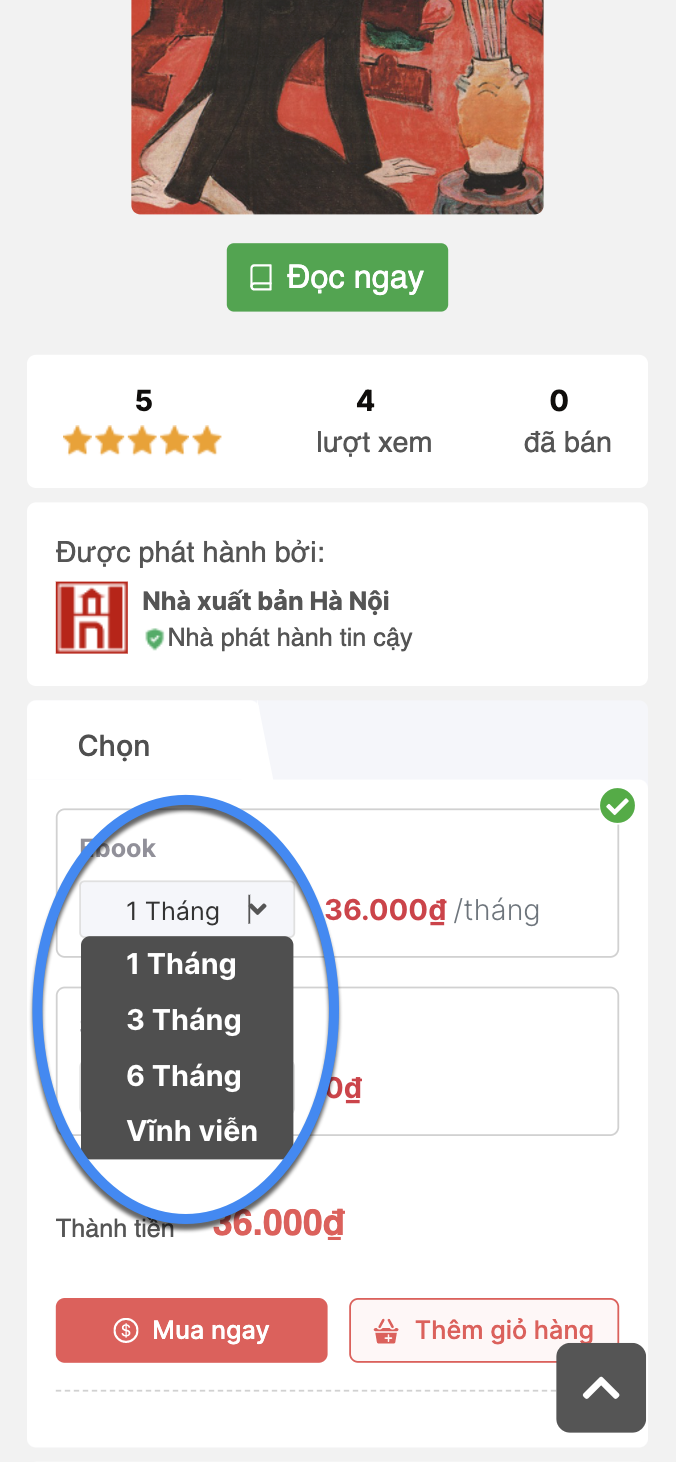Select the Vĩnh viễn option
This screenshot has height=1462, width=676.
coord(192,1131)
